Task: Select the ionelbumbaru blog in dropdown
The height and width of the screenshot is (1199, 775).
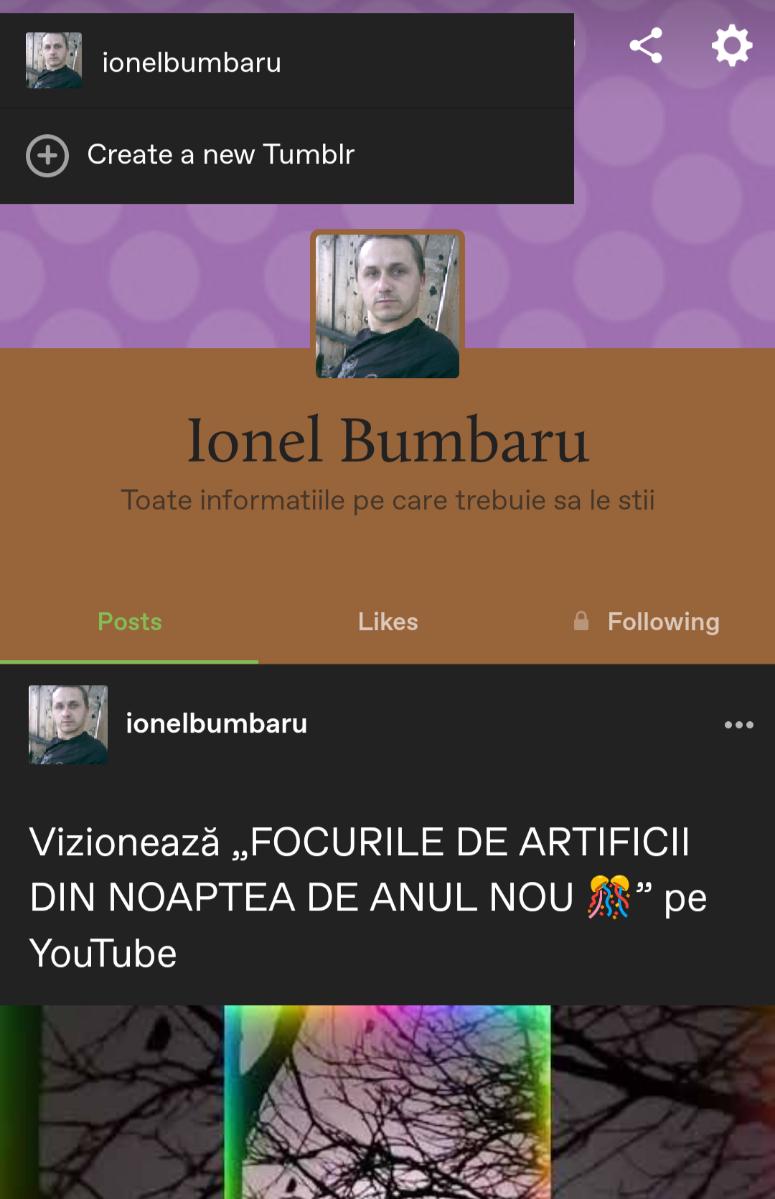Action: click(x=190, y=62)
